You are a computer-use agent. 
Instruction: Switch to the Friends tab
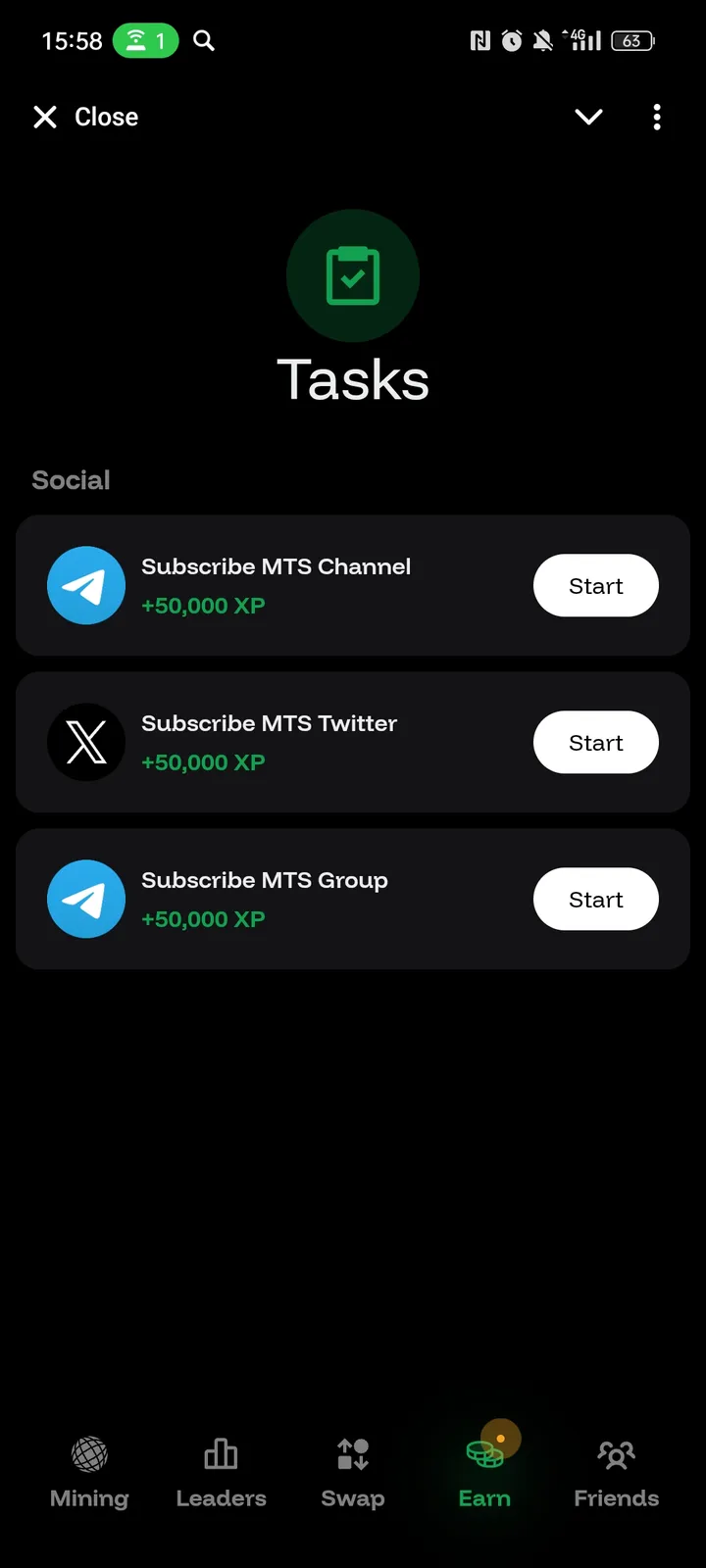pyautogui.click(x=616, y=1470)
